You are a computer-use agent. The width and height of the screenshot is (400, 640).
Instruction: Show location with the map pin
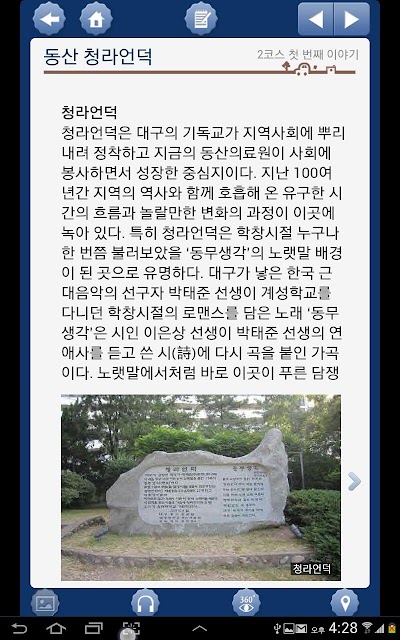(x=345, y=603)
